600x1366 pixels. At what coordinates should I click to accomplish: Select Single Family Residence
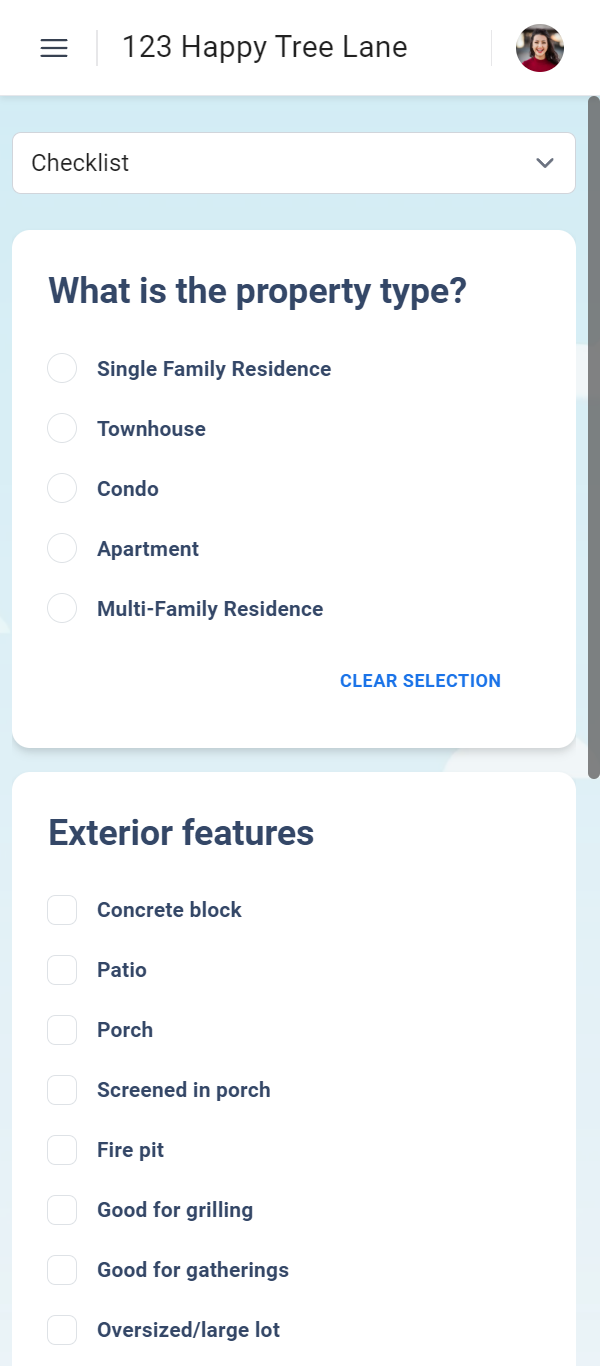pos(62,369)
